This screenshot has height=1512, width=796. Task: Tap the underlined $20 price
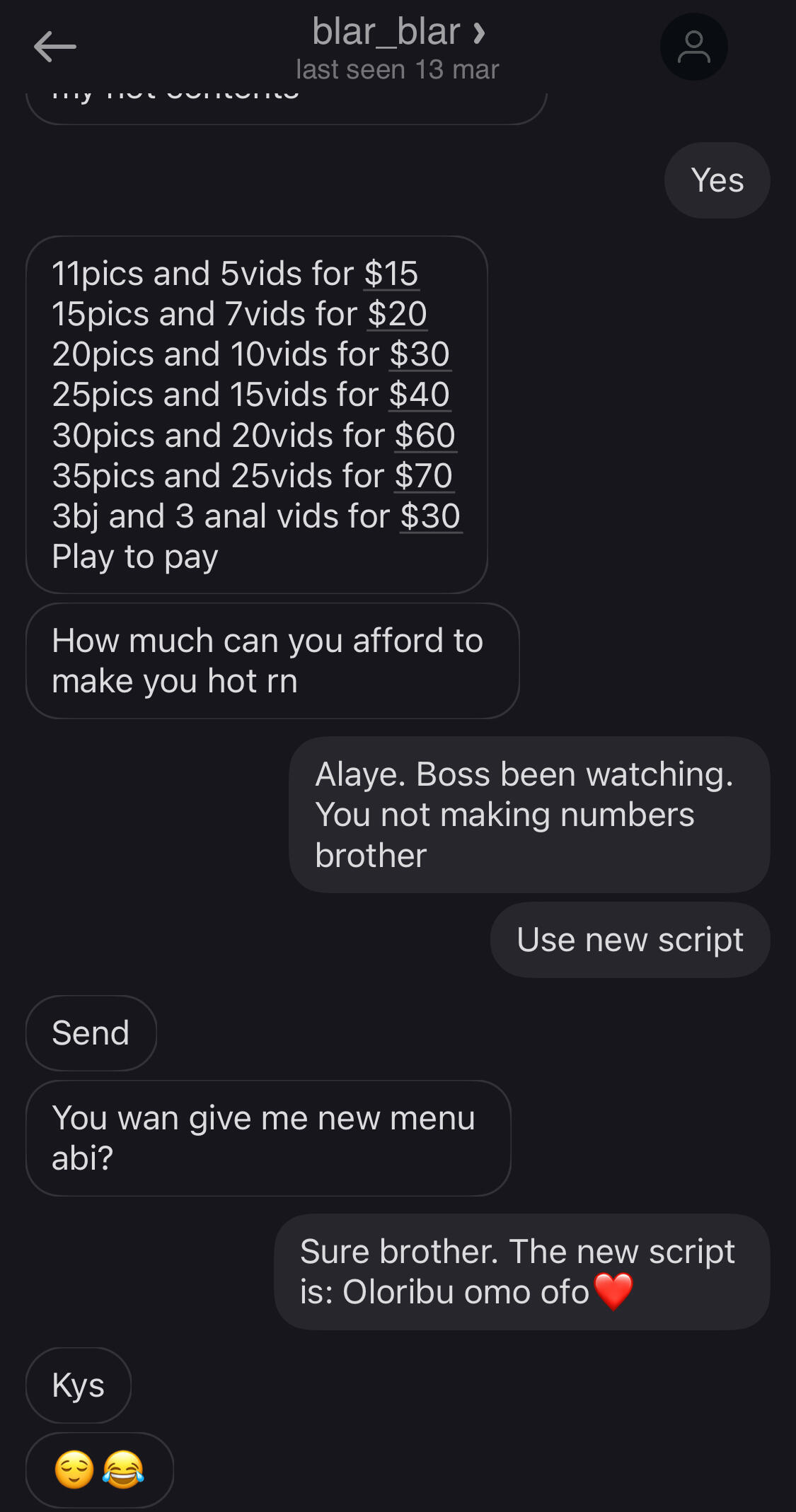pos(398,314)
